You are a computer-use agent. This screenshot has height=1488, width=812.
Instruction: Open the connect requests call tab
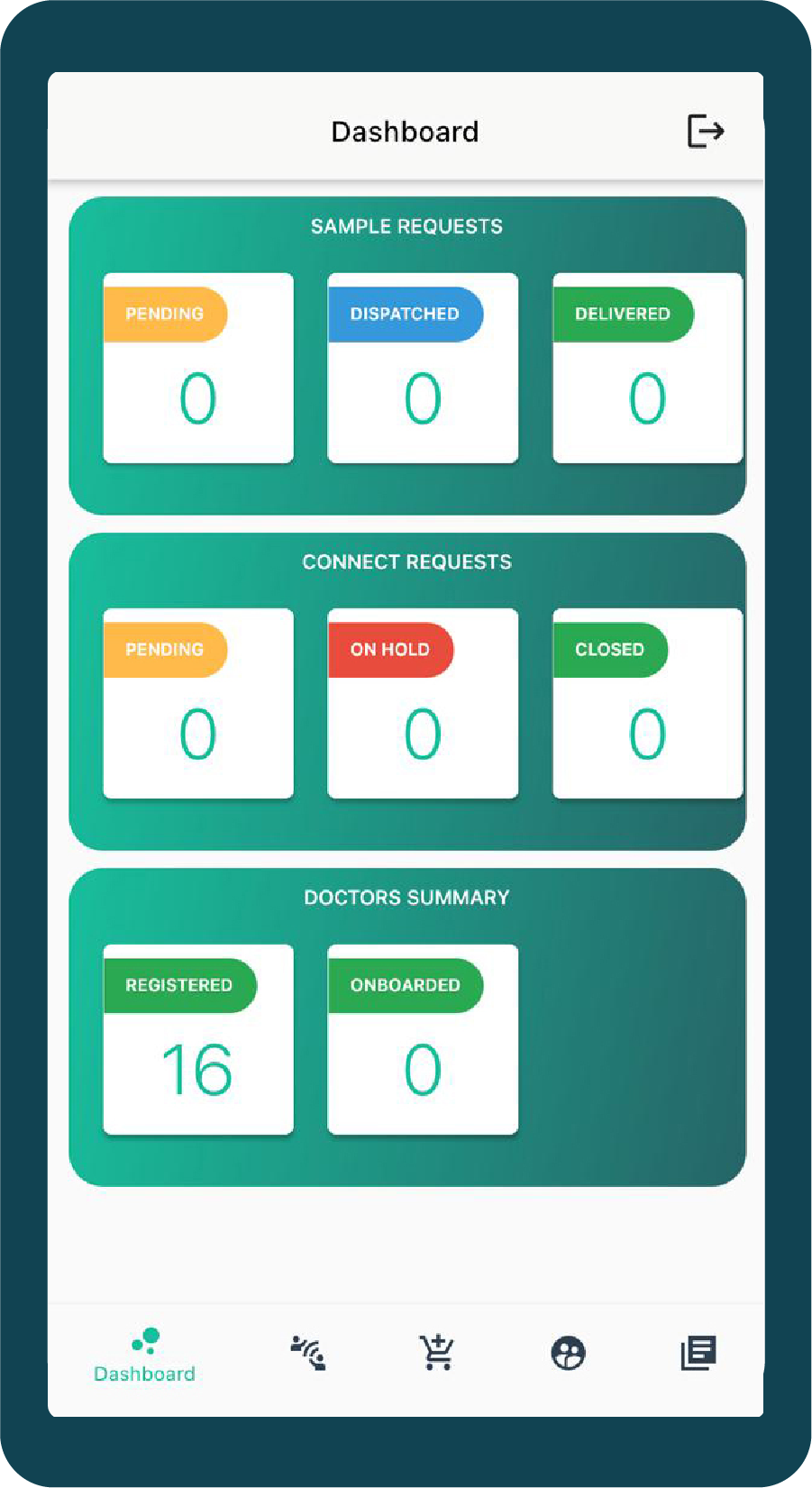[x=308, y=1353]
